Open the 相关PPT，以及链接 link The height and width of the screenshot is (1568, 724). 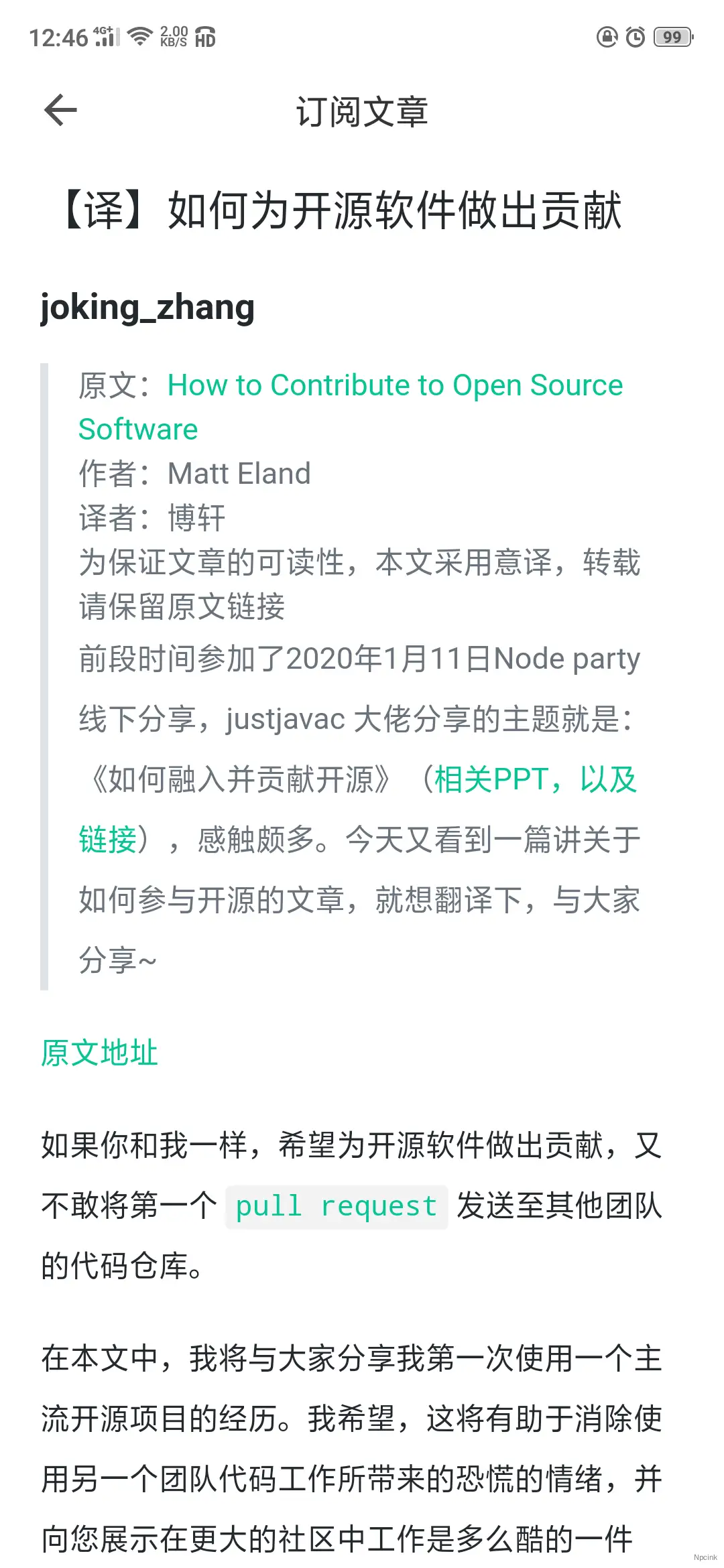534,780
